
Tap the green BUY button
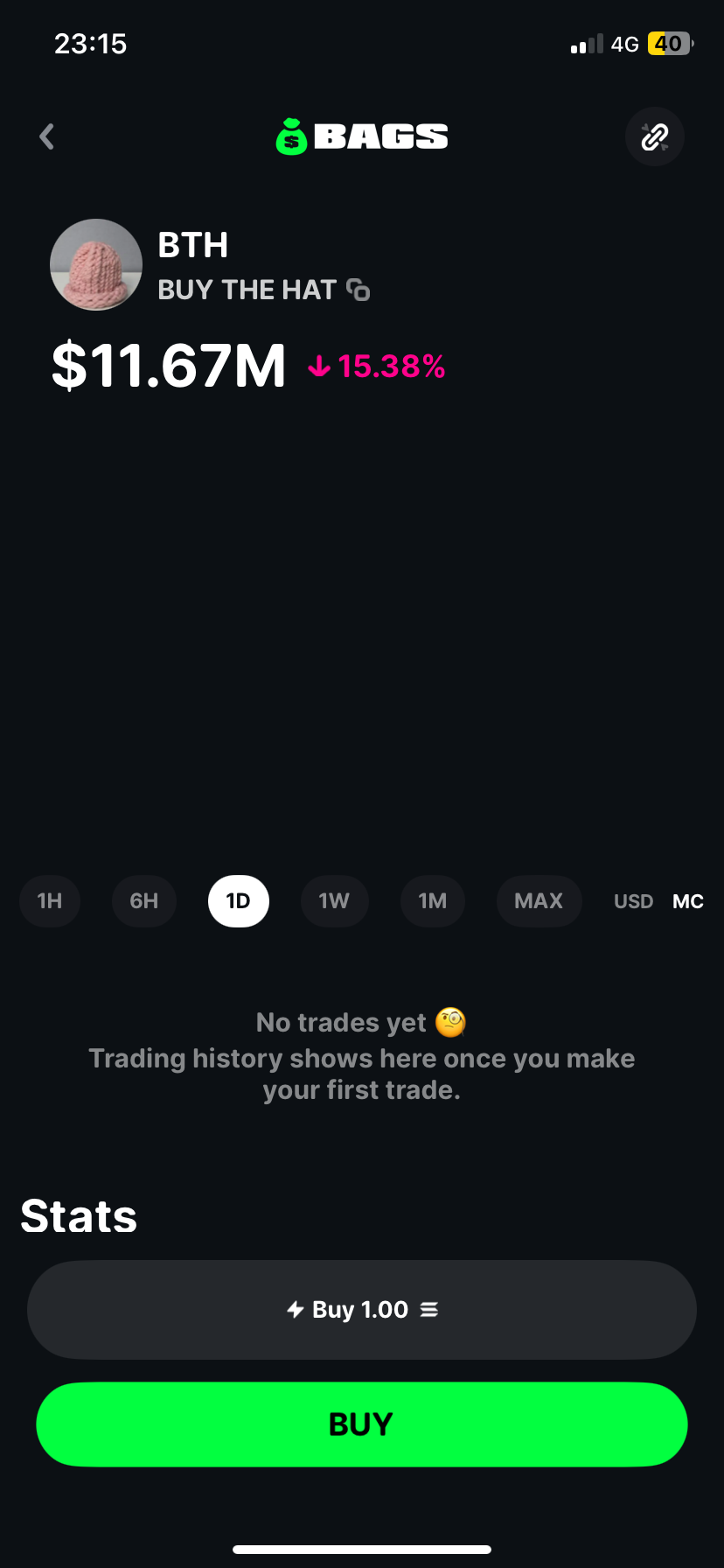click(x=362, y=1424)
